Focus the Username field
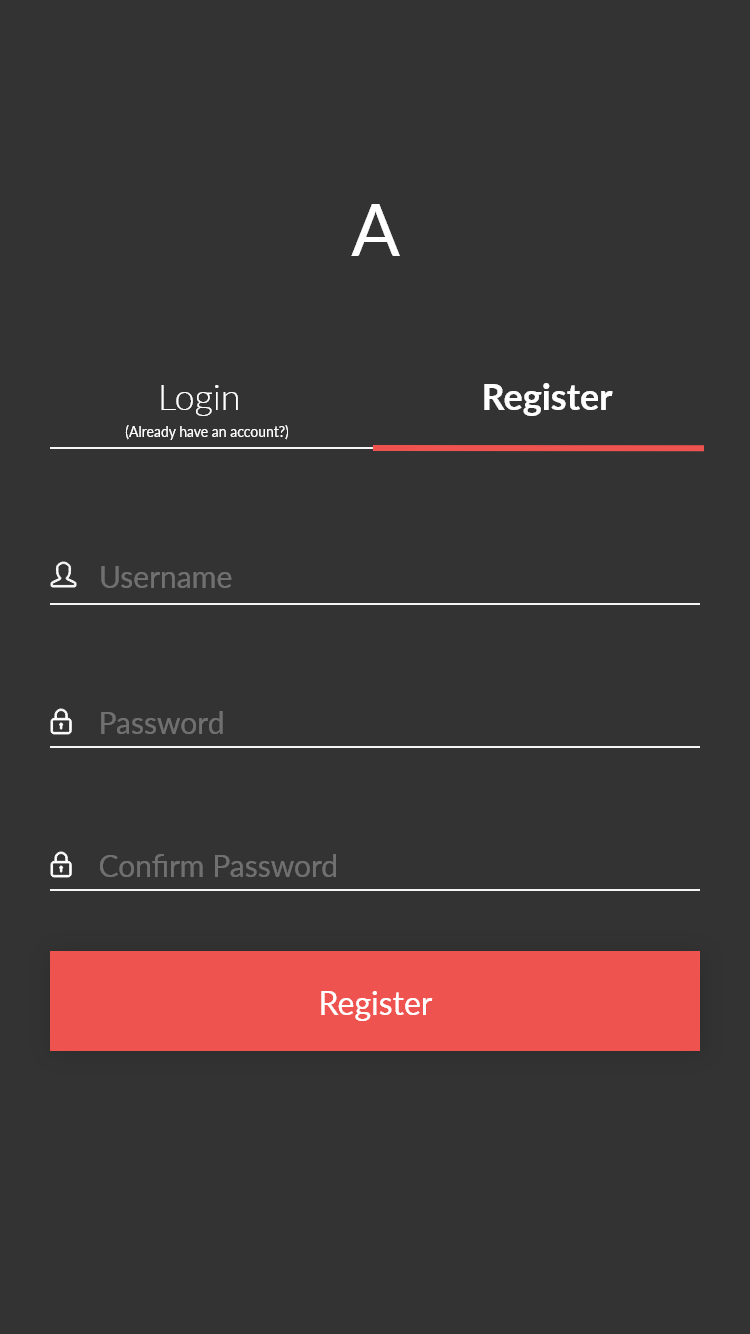750x1334 pixels. 375,578
